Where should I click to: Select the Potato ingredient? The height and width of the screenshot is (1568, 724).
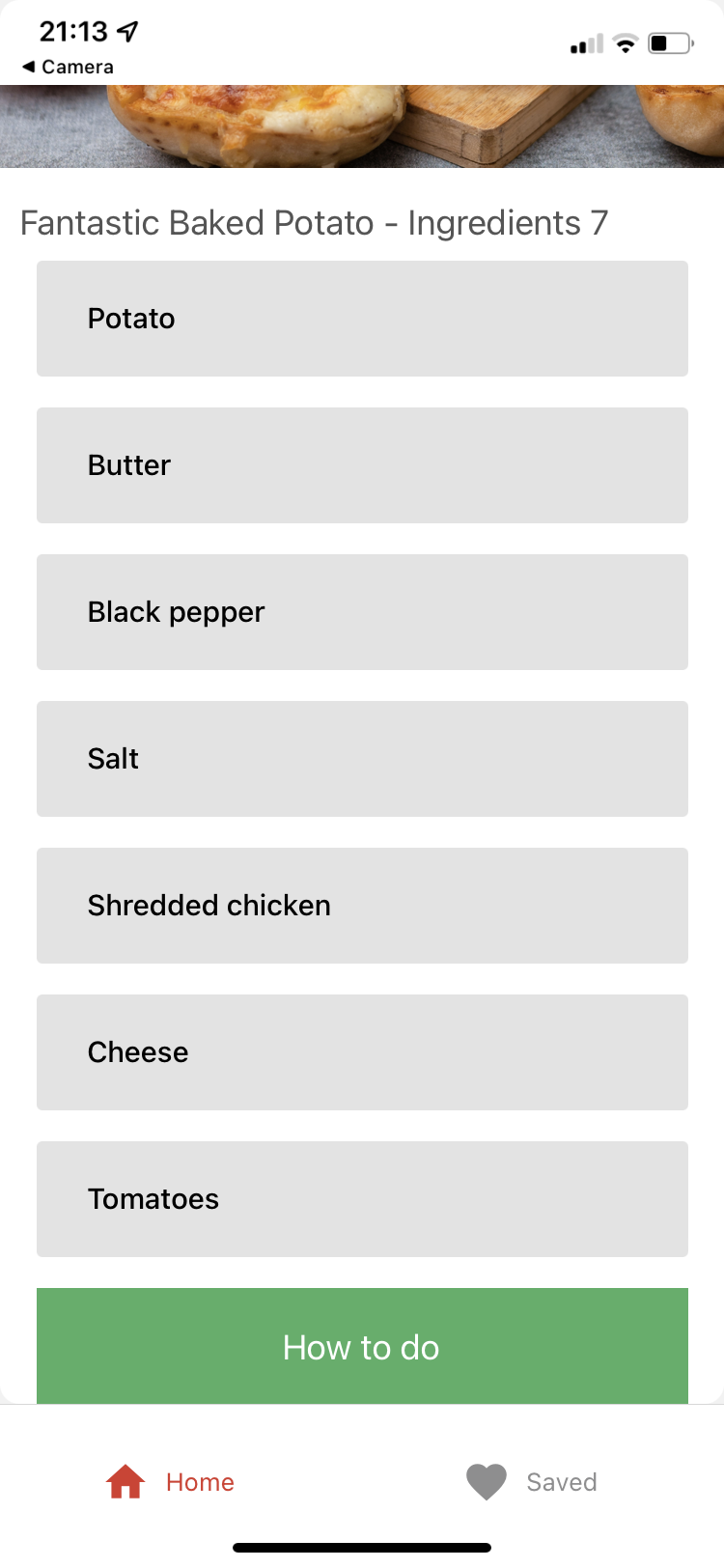[x=361, y=318]
